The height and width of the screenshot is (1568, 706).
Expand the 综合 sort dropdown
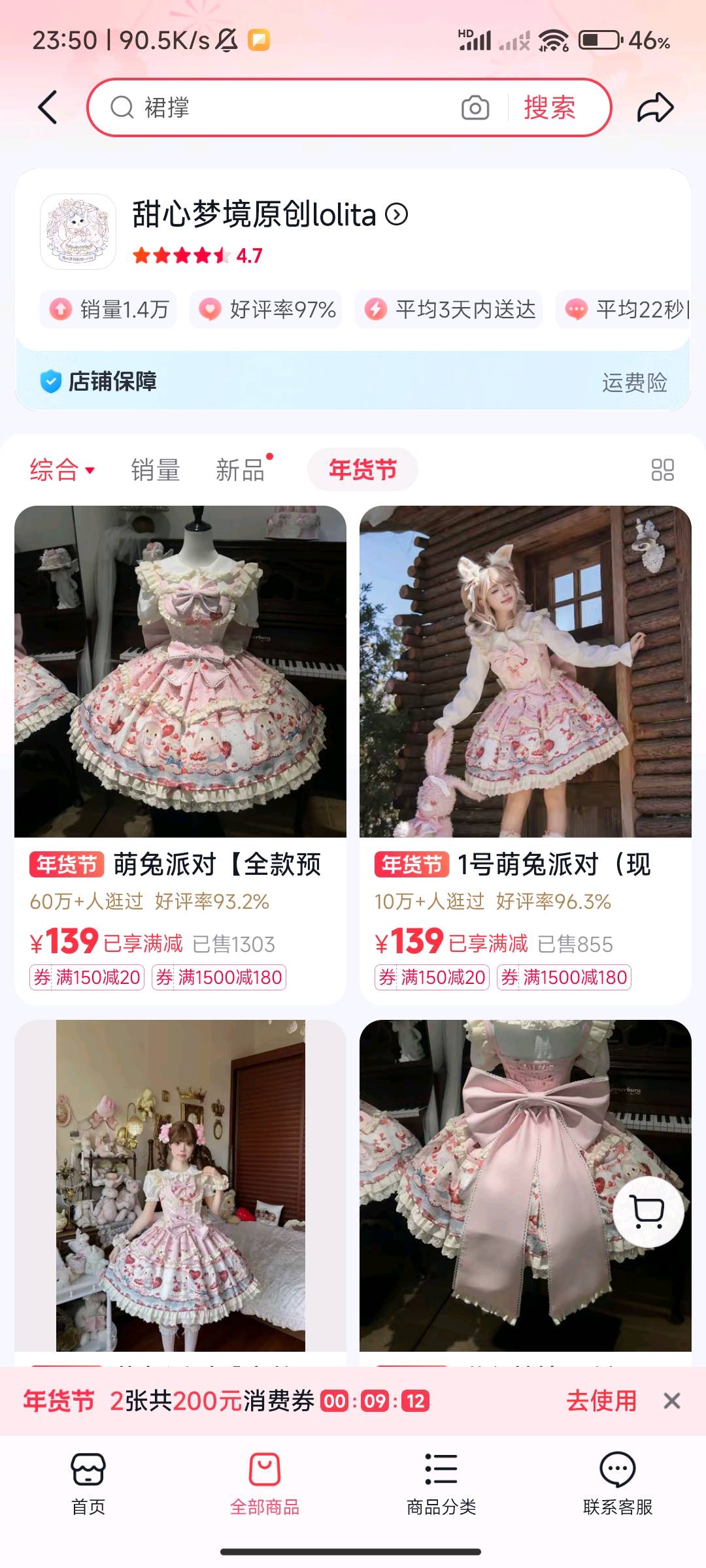(x=62, y=470)
